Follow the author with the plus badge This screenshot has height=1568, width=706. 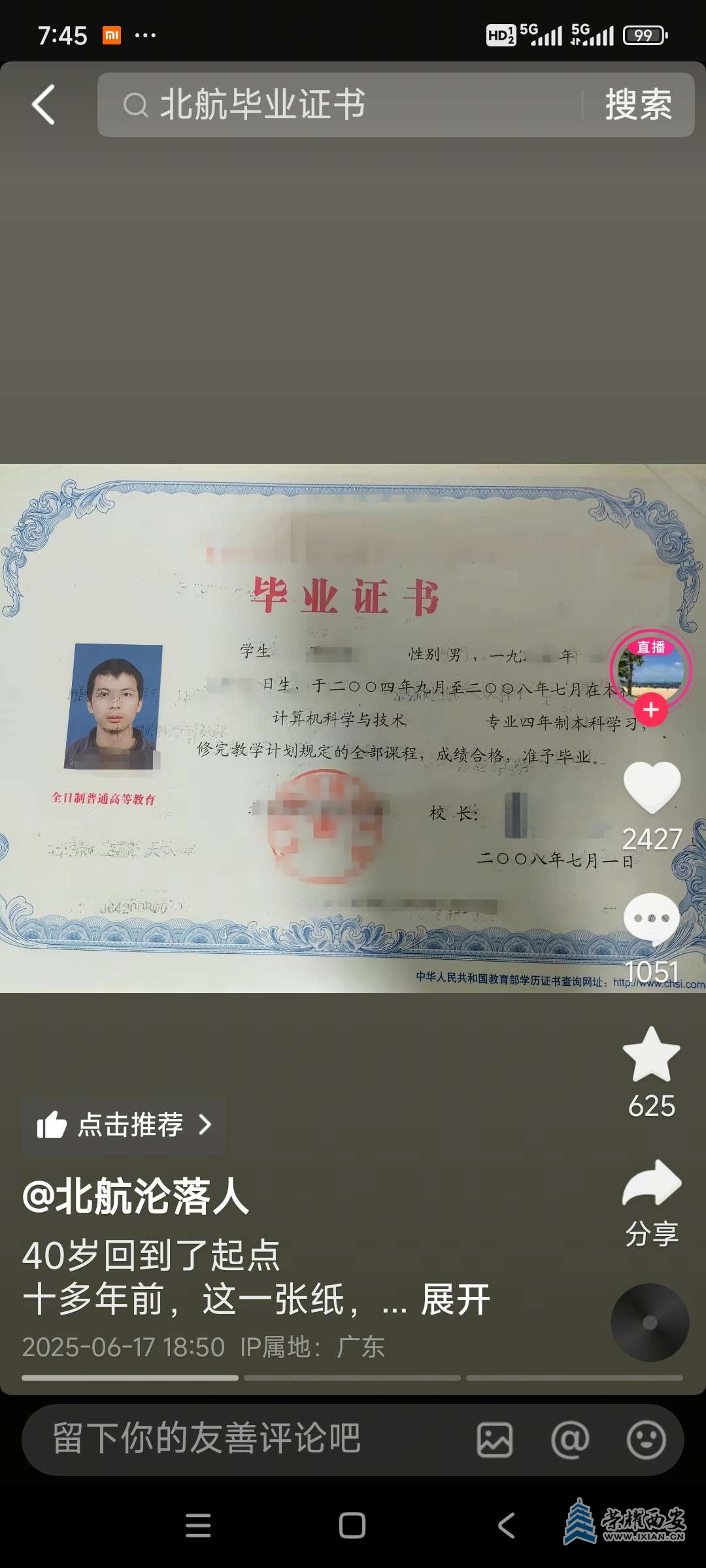(650, 710)
